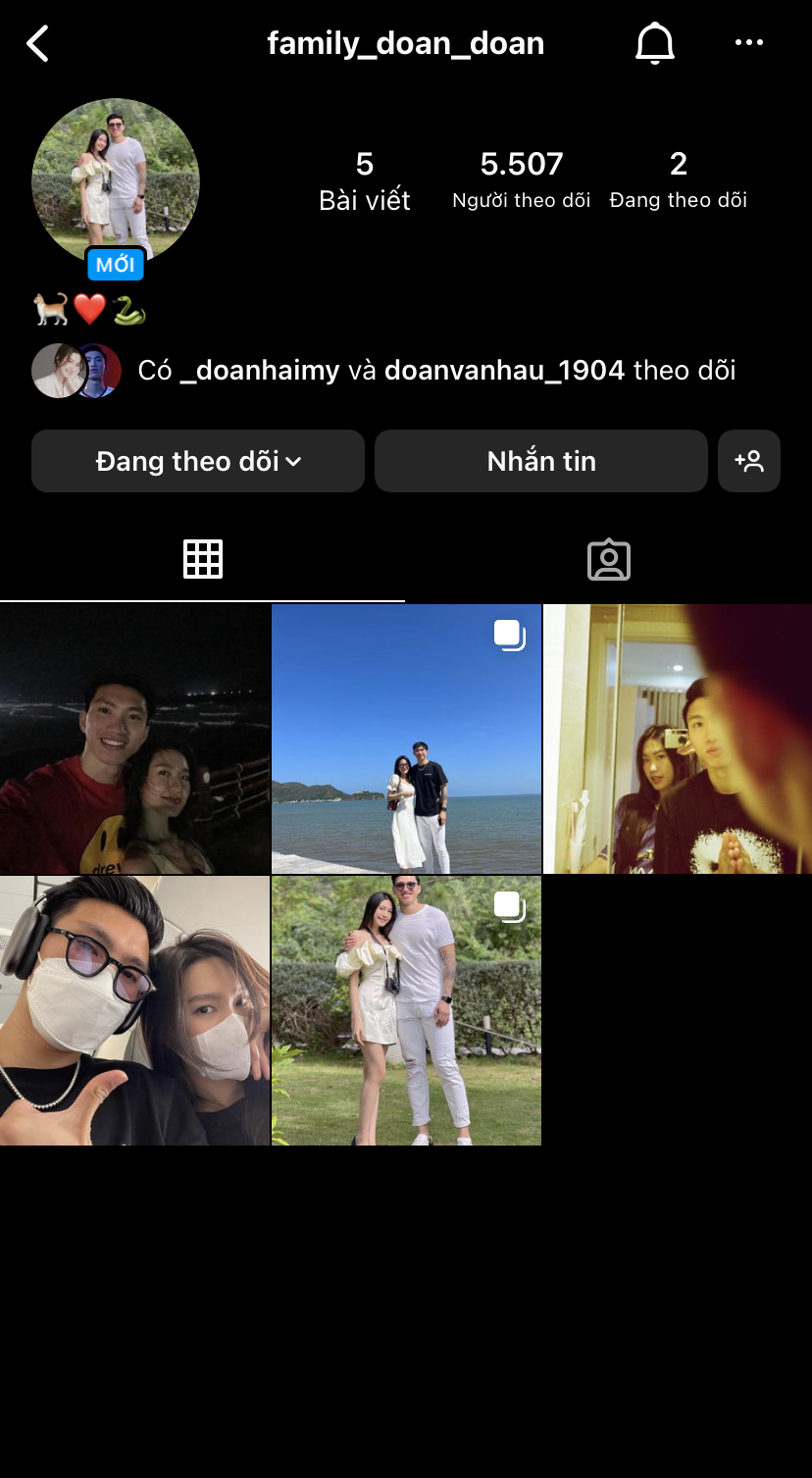This screenshot has height=1478, width=812.
Task: Show suggested accounts with add-person icon
Action: (749, 461)
